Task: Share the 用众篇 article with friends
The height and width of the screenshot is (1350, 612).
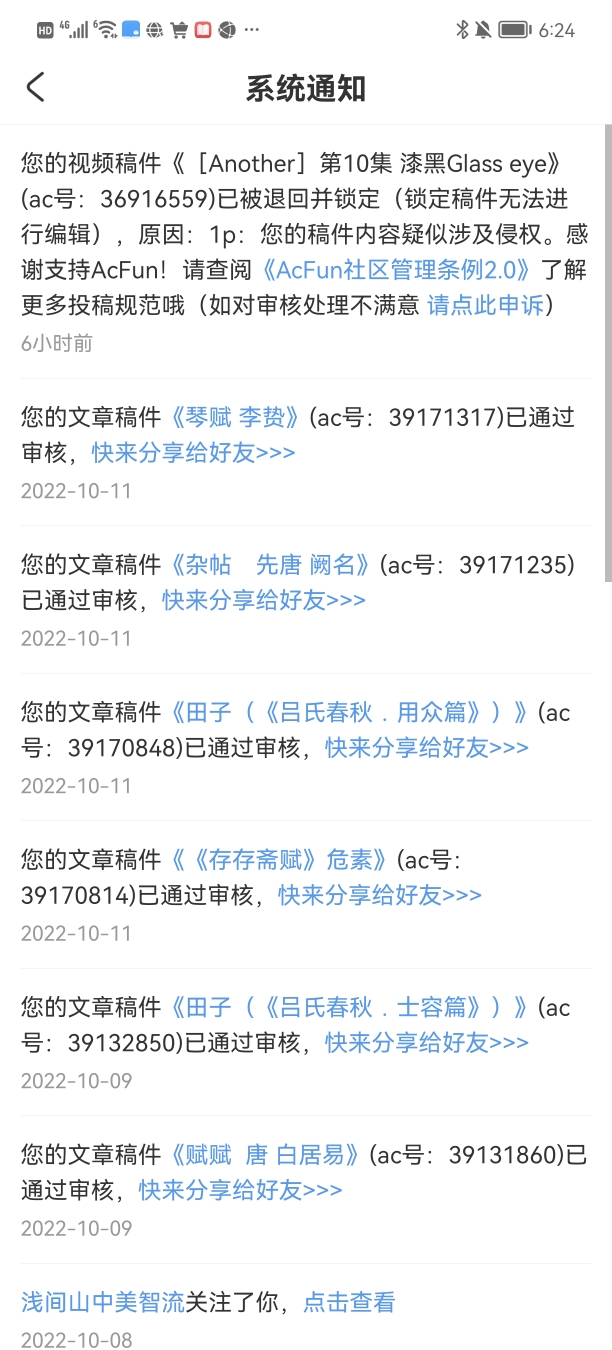Action: click(x=427, y=748)
